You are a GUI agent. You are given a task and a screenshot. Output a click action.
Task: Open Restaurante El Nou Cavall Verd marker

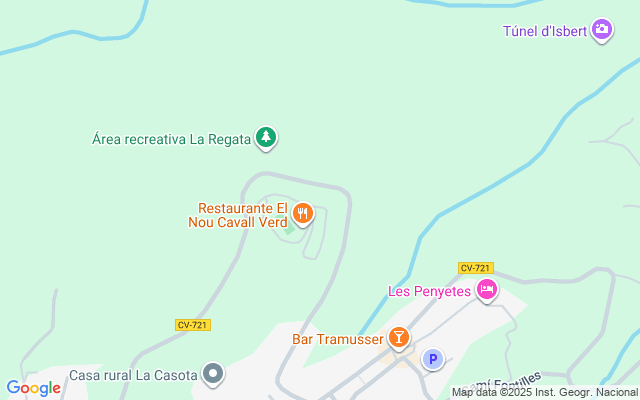303,213
